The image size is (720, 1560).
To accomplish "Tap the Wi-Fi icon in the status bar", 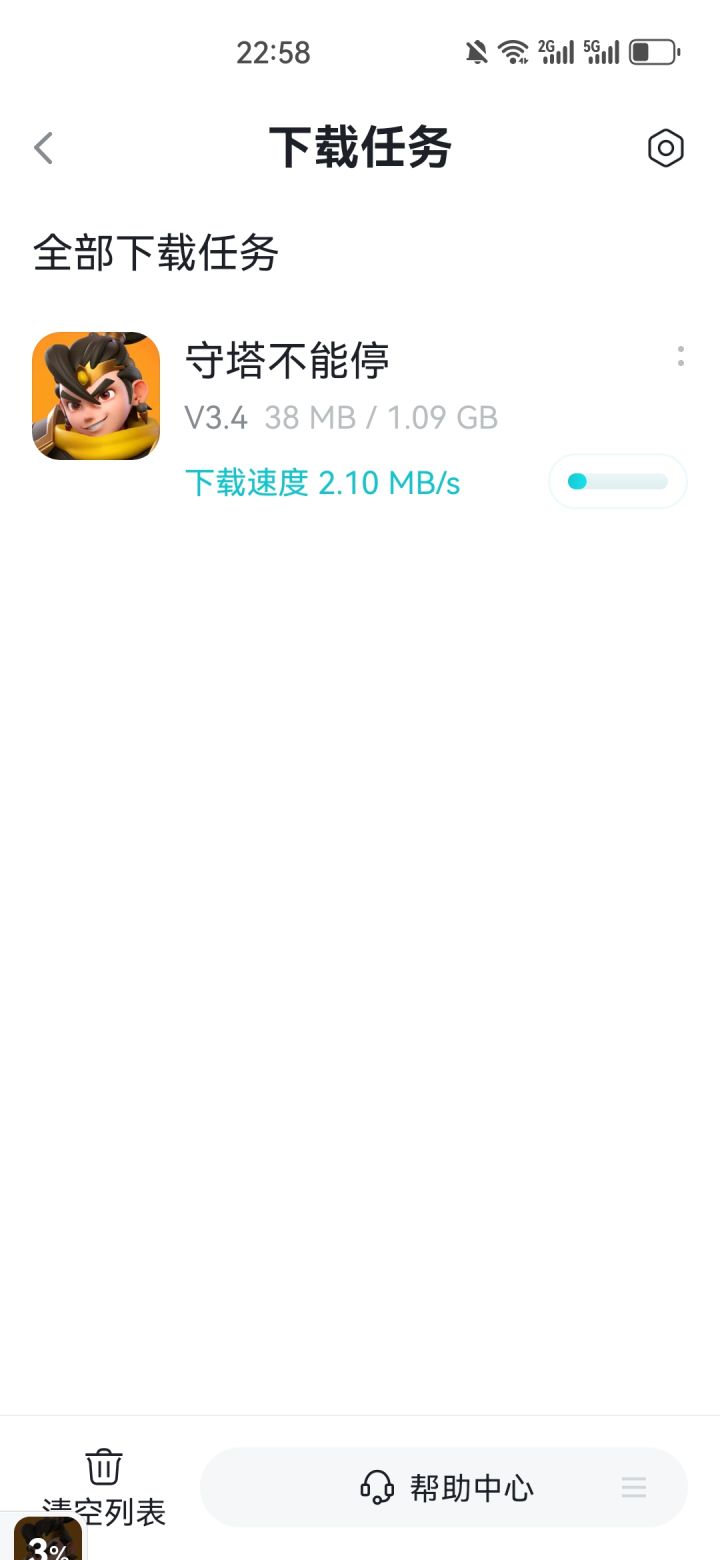I will click(x=514, y=52).
